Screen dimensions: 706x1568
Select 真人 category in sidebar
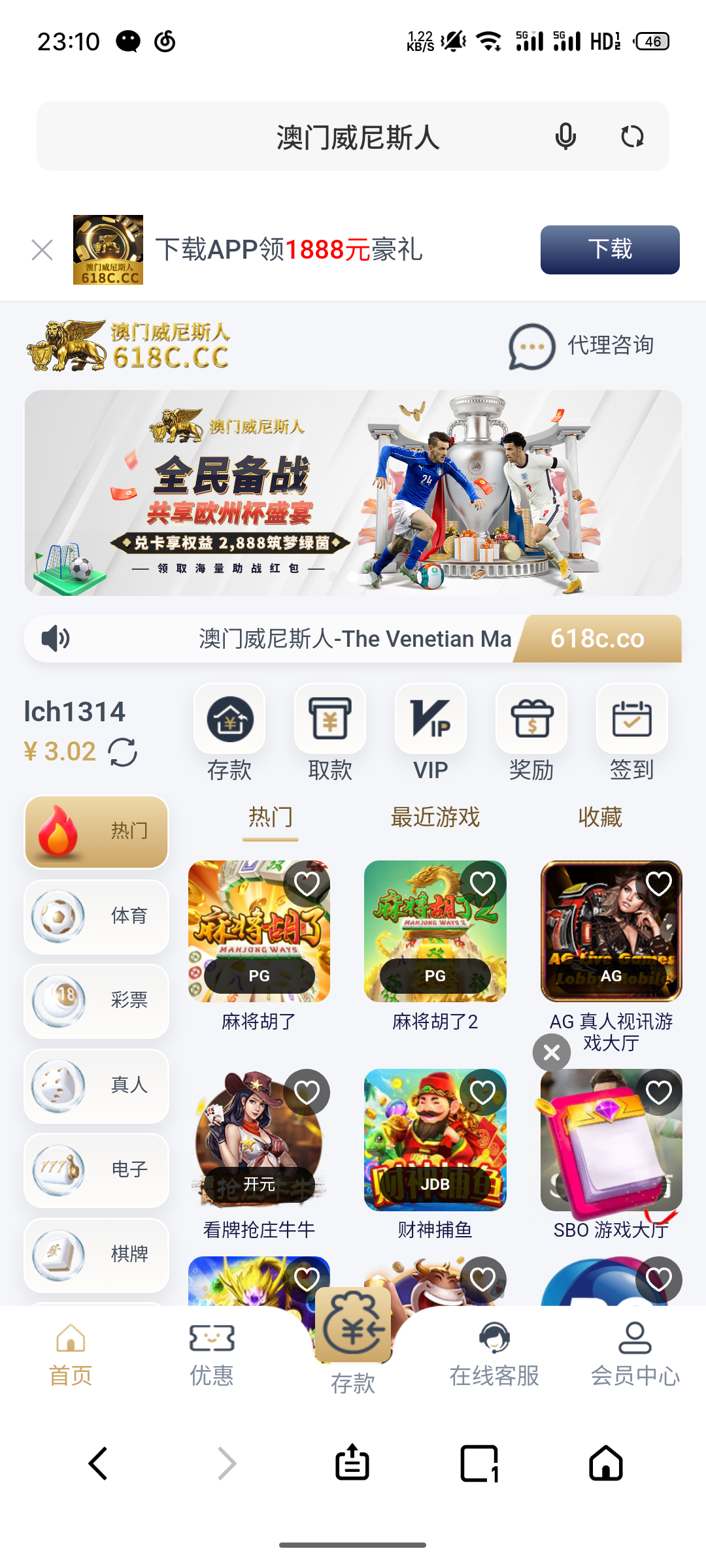coord(97,1085)
